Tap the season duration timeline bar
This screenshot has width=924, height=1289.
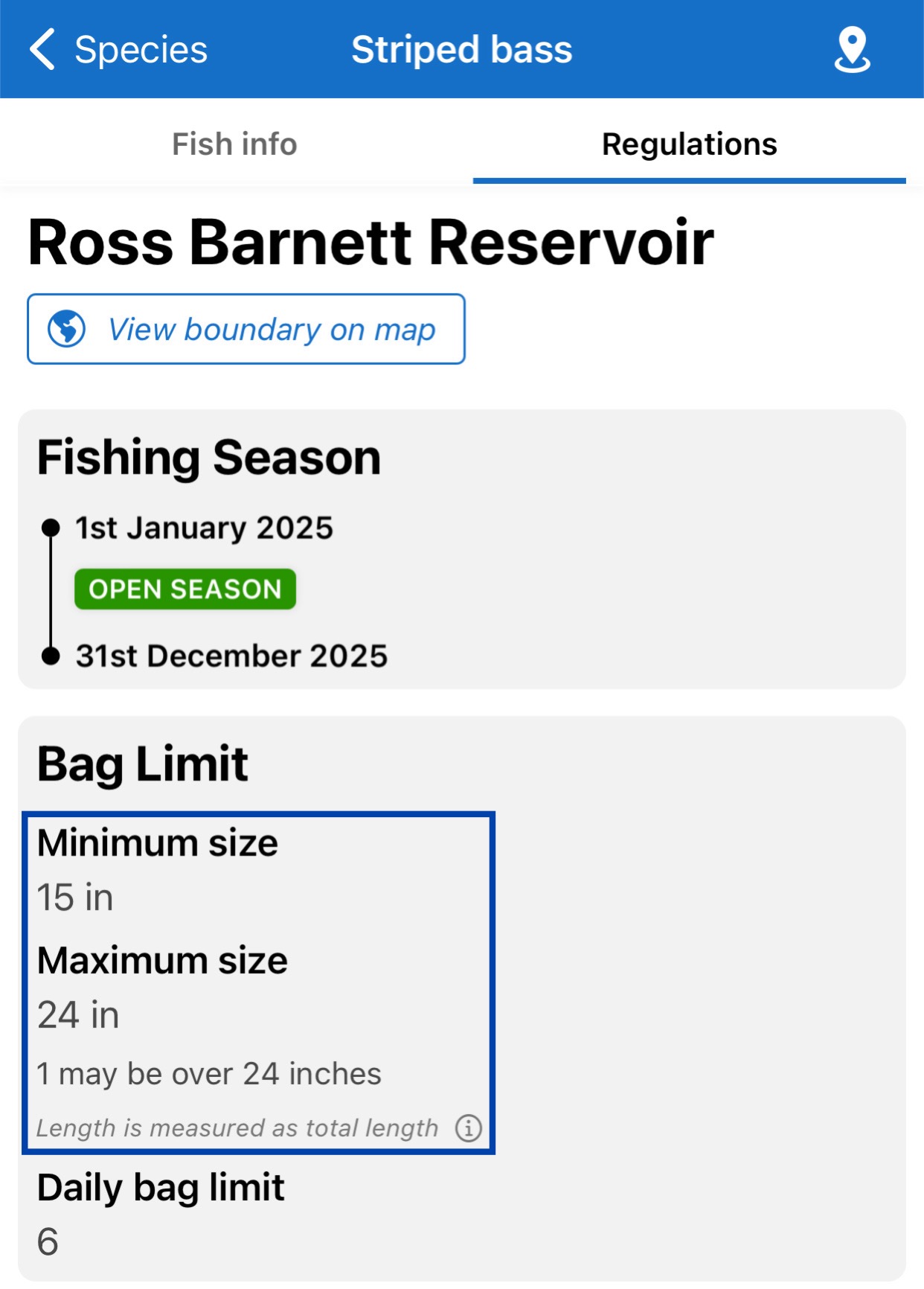(x=50, y=592)
